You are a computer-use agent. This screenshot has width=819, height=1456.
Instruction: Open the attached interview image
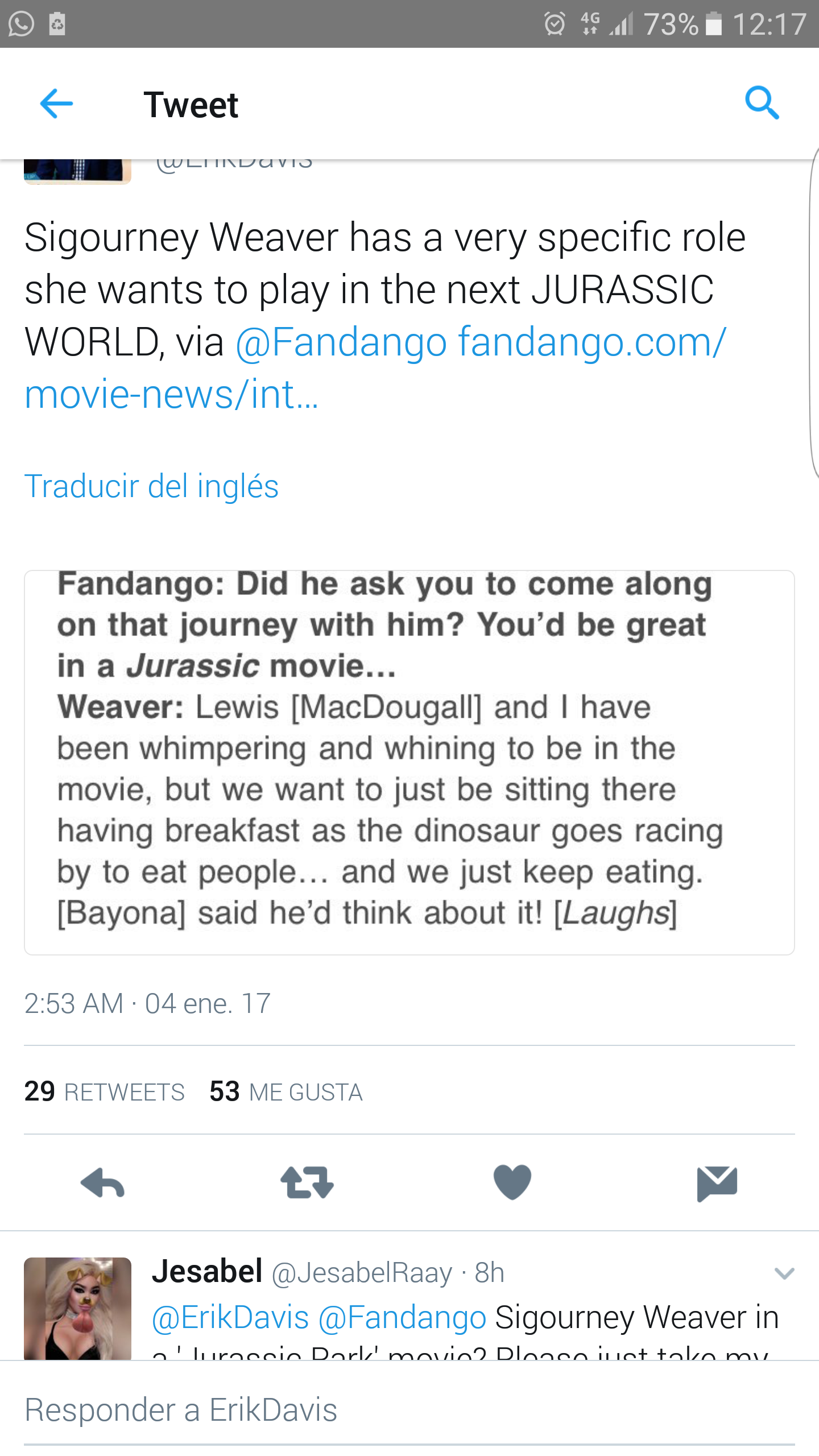click(x=409, y=762)
